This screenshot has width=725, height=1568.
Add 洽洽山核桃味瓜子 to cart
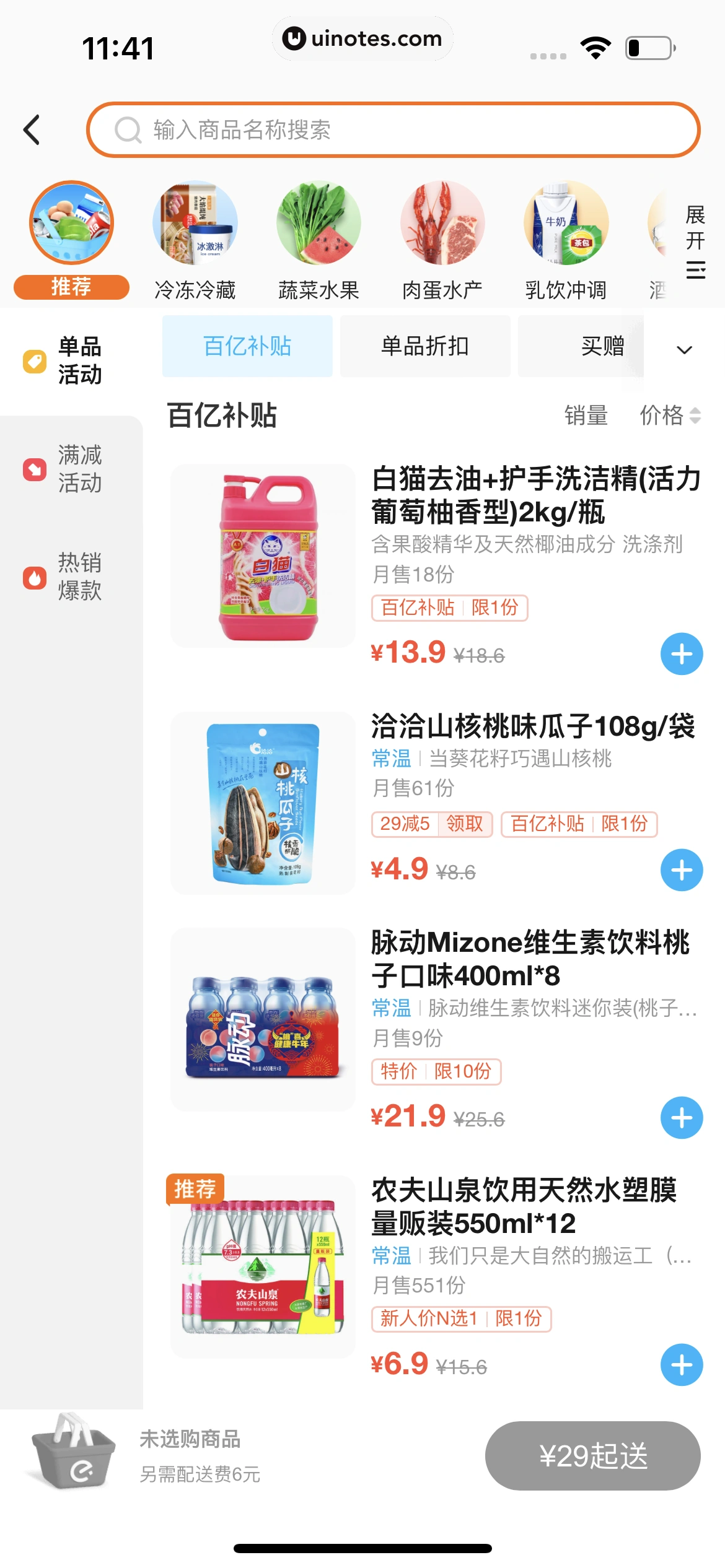(682, 870)
